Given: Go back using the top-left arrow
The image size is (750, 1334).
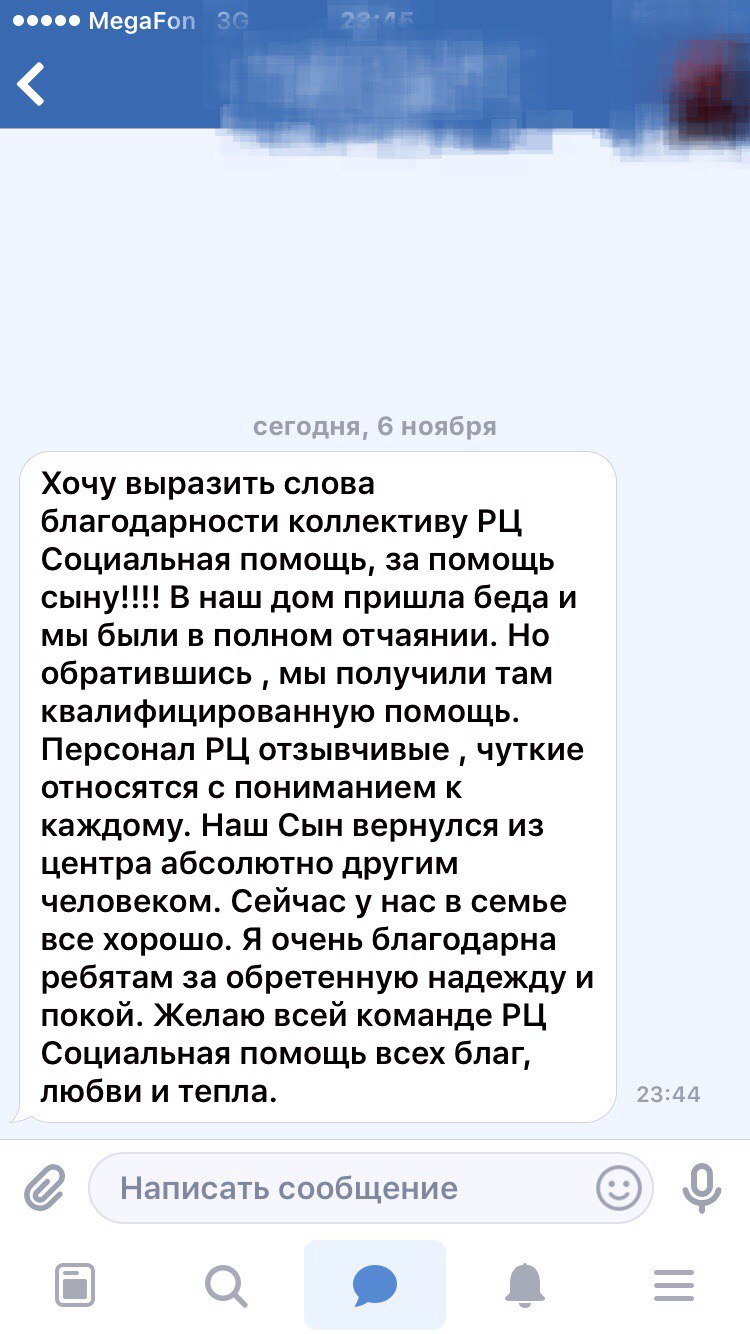Looking at the screenshot, I should pos(31,84).
